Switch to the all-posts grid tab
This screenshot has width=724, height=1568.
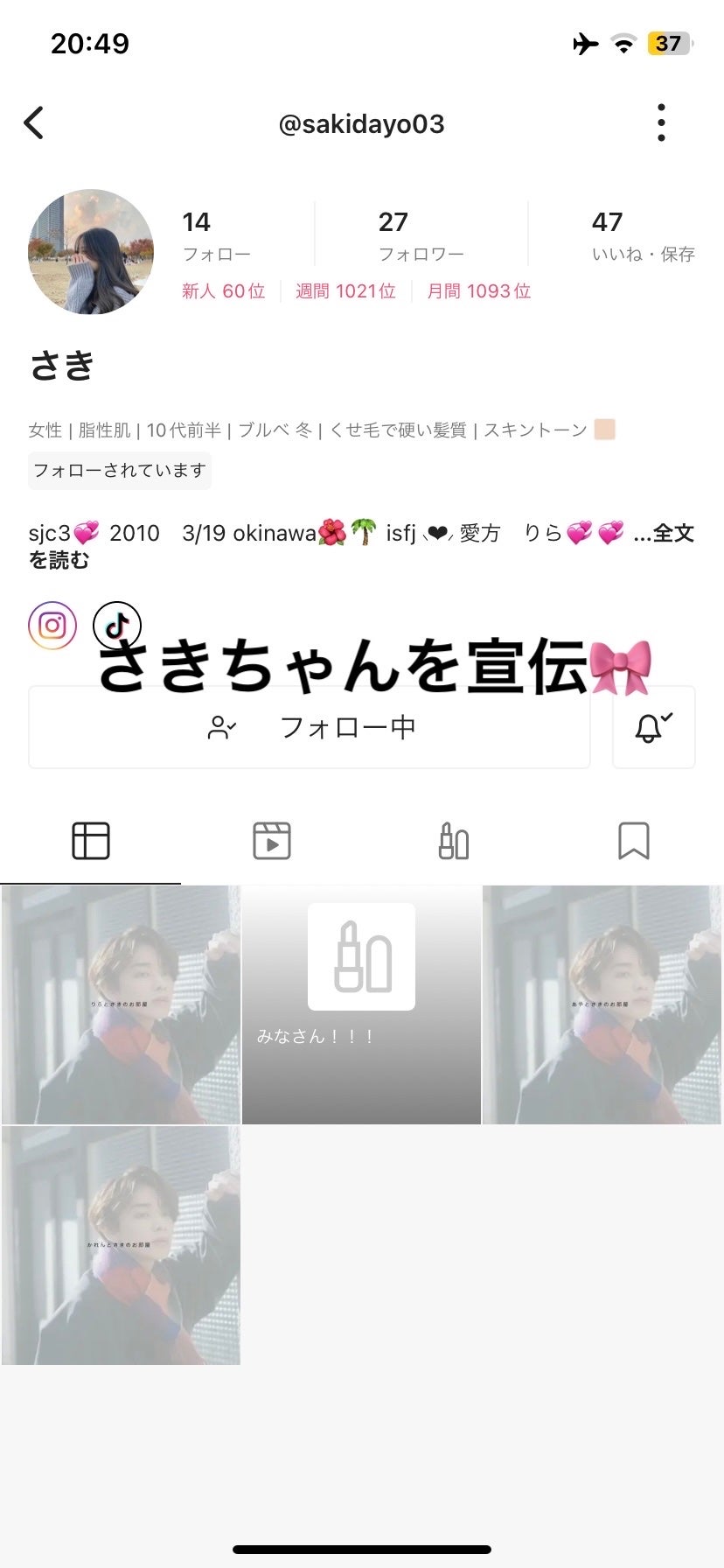[91, 841]
